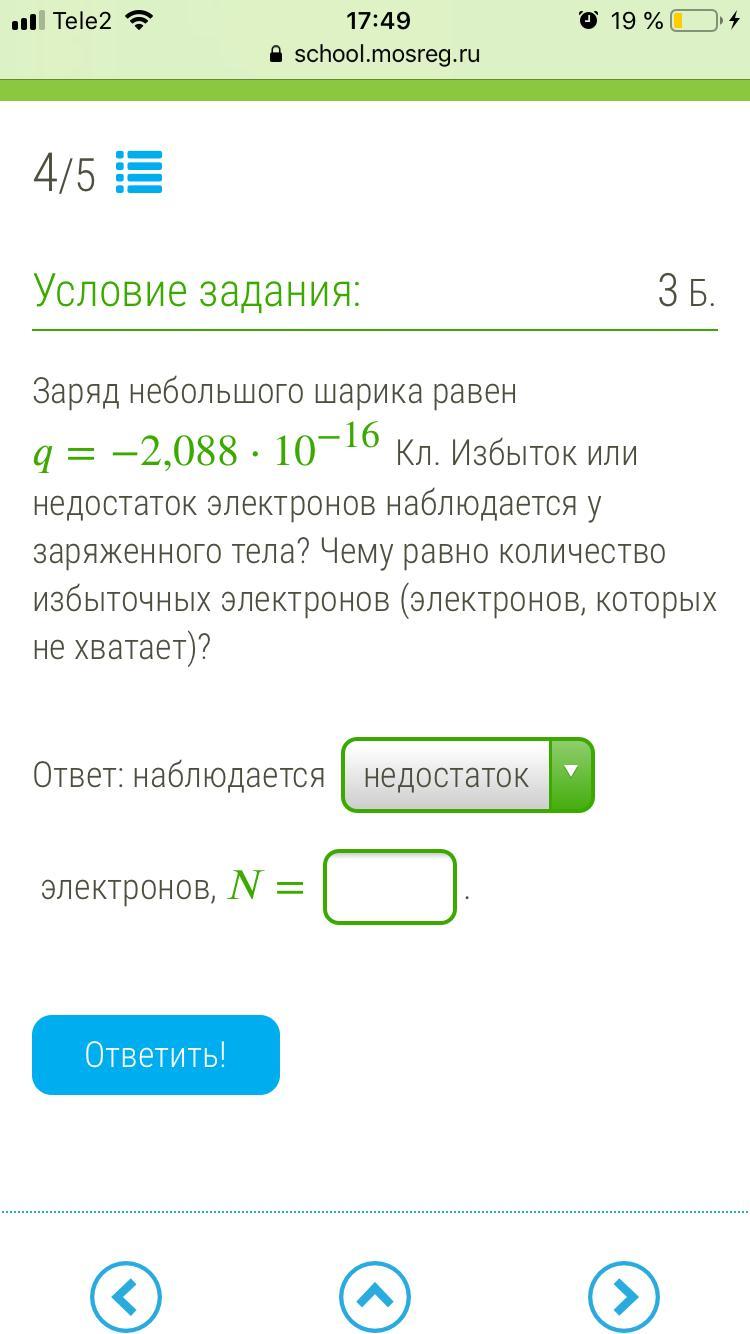Open the task list icon beside 4/5
The image size is (750, 1334).
pos(139,172)
